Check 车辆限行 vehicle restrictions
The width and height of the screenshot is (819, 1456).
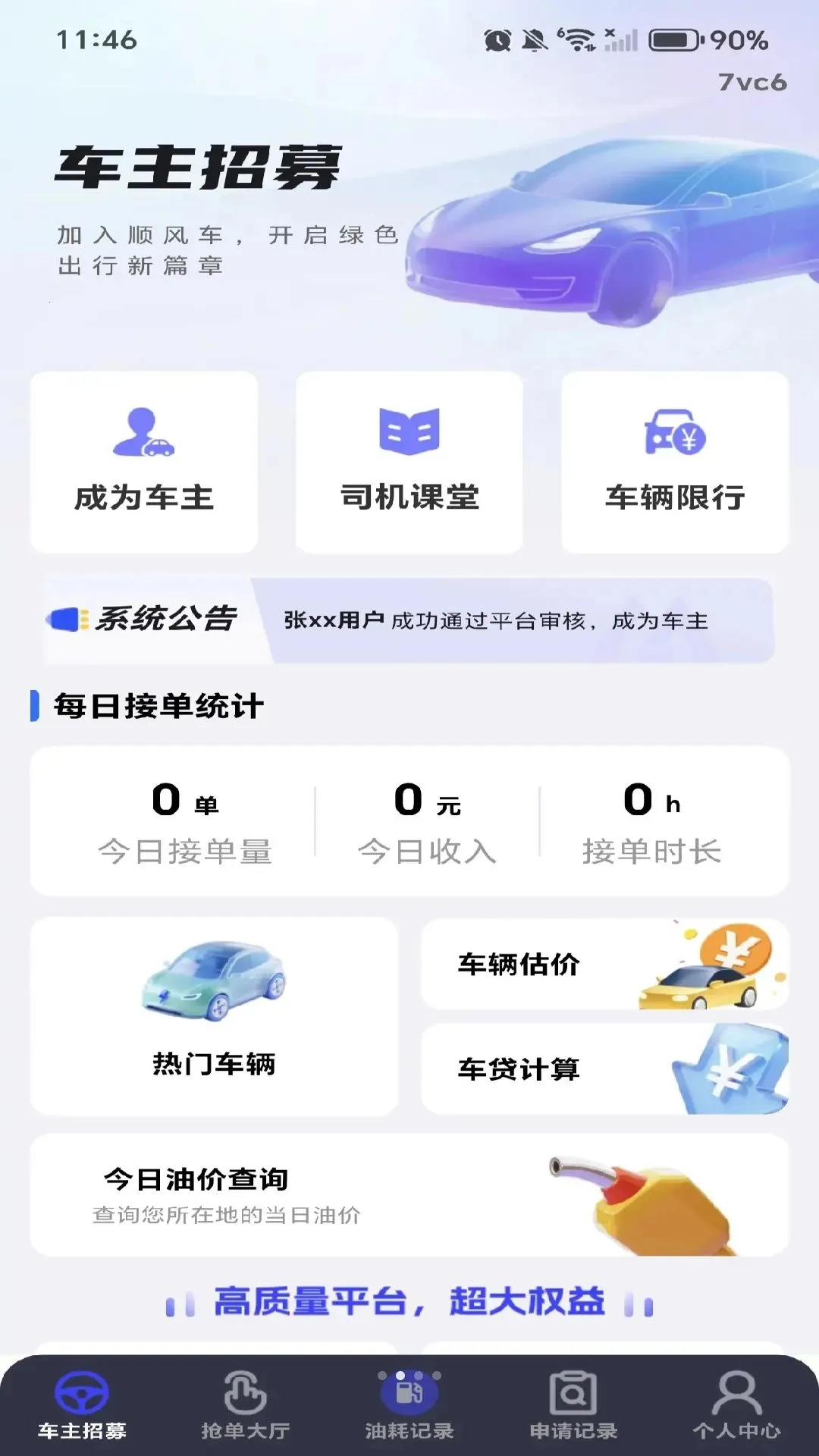click(x=675, y=462)
